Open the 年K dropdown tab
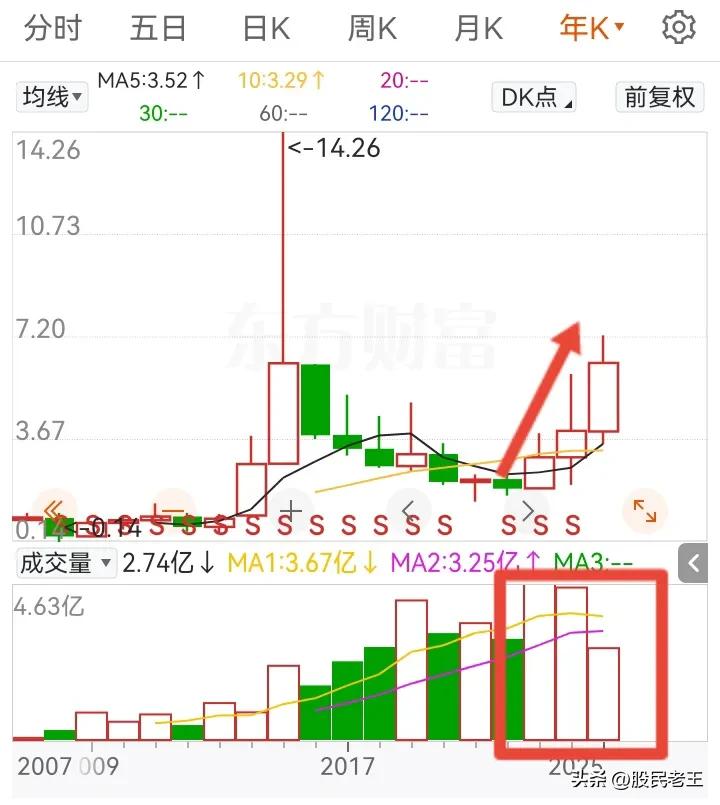Screen dimensions: 720x805 point(592,28)
